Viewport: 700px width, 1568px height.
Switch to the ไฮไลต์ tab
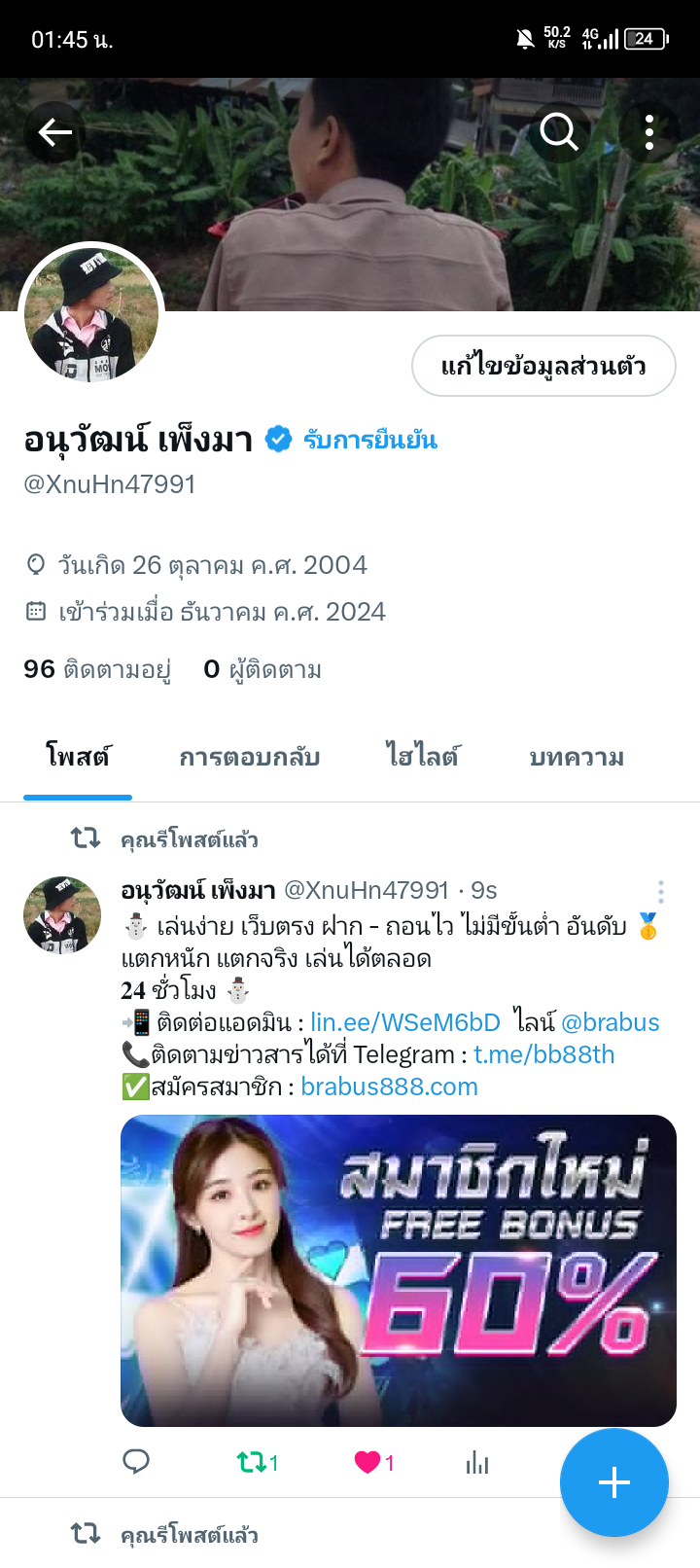click(422, 757)
